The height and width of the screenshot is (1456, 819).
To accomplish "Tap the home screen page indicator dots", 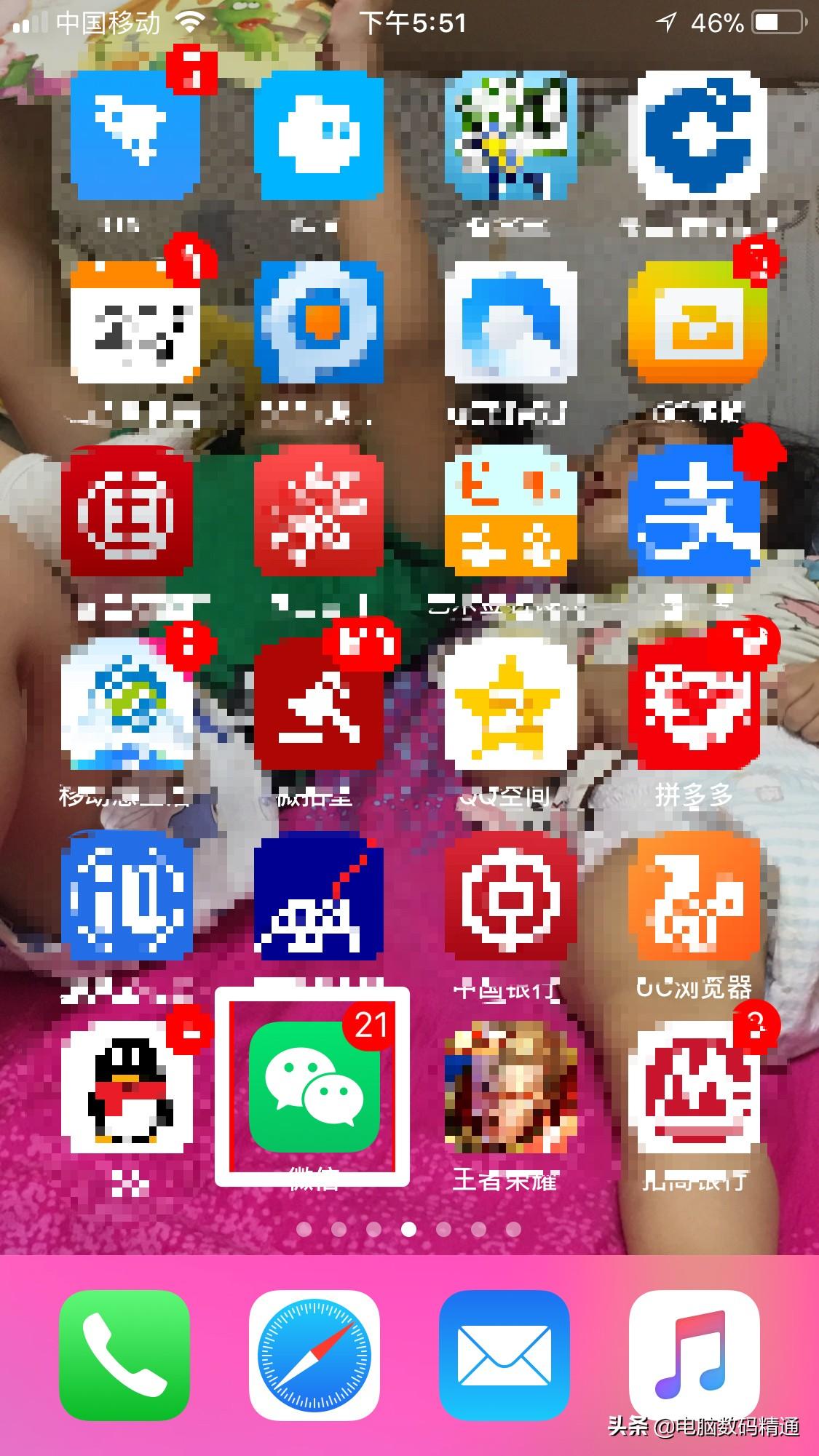I will 408,1229.
